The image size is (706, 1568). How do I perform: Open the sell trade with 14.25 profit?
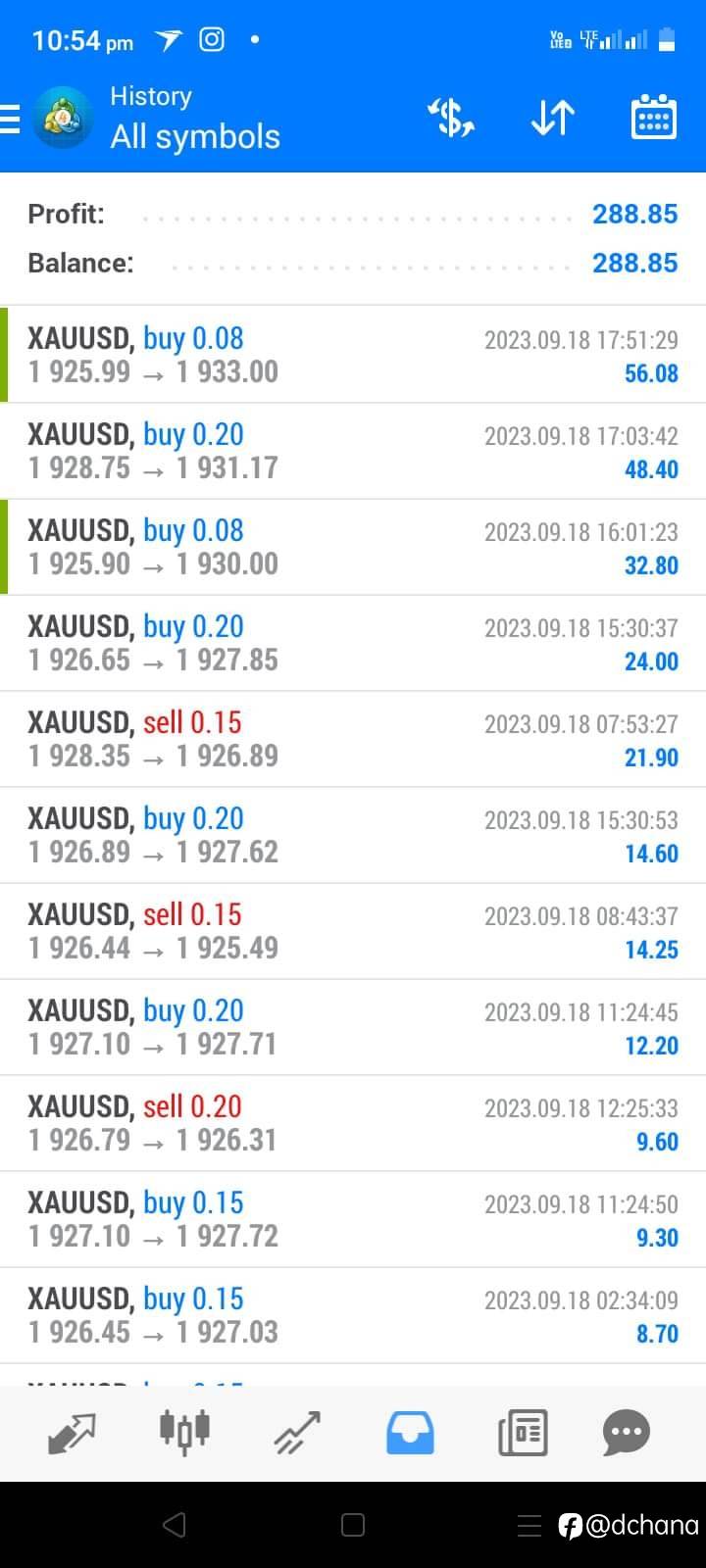click(353, 931)
